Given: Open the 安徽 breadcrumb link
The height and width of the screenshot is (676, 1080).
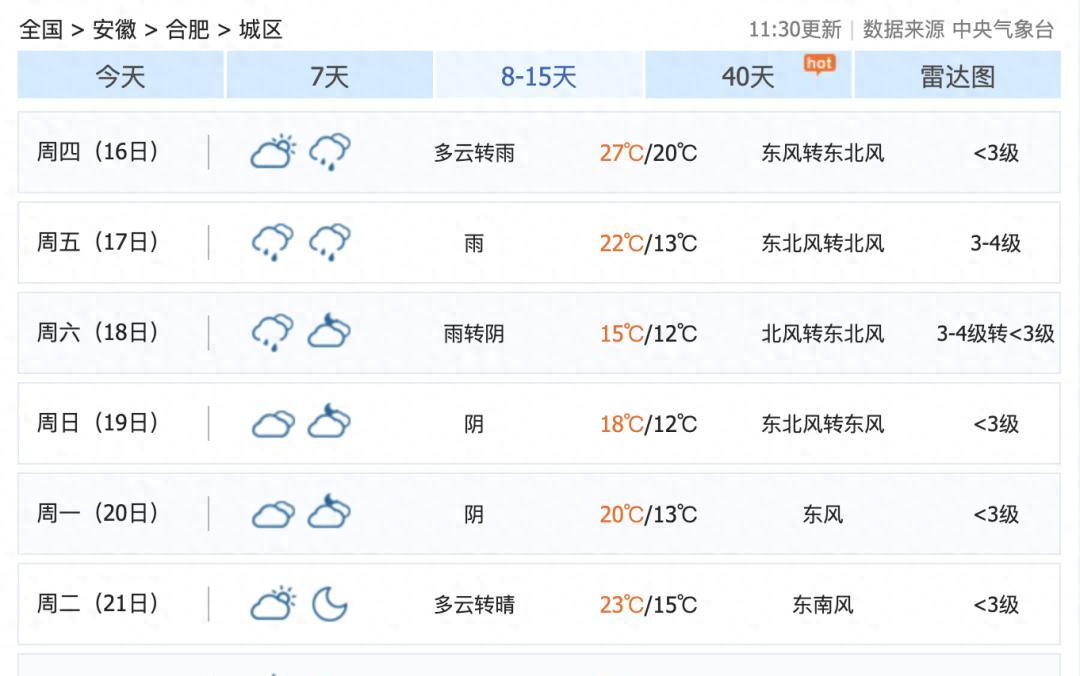Looking at the screenshot, I should [114, 30].
